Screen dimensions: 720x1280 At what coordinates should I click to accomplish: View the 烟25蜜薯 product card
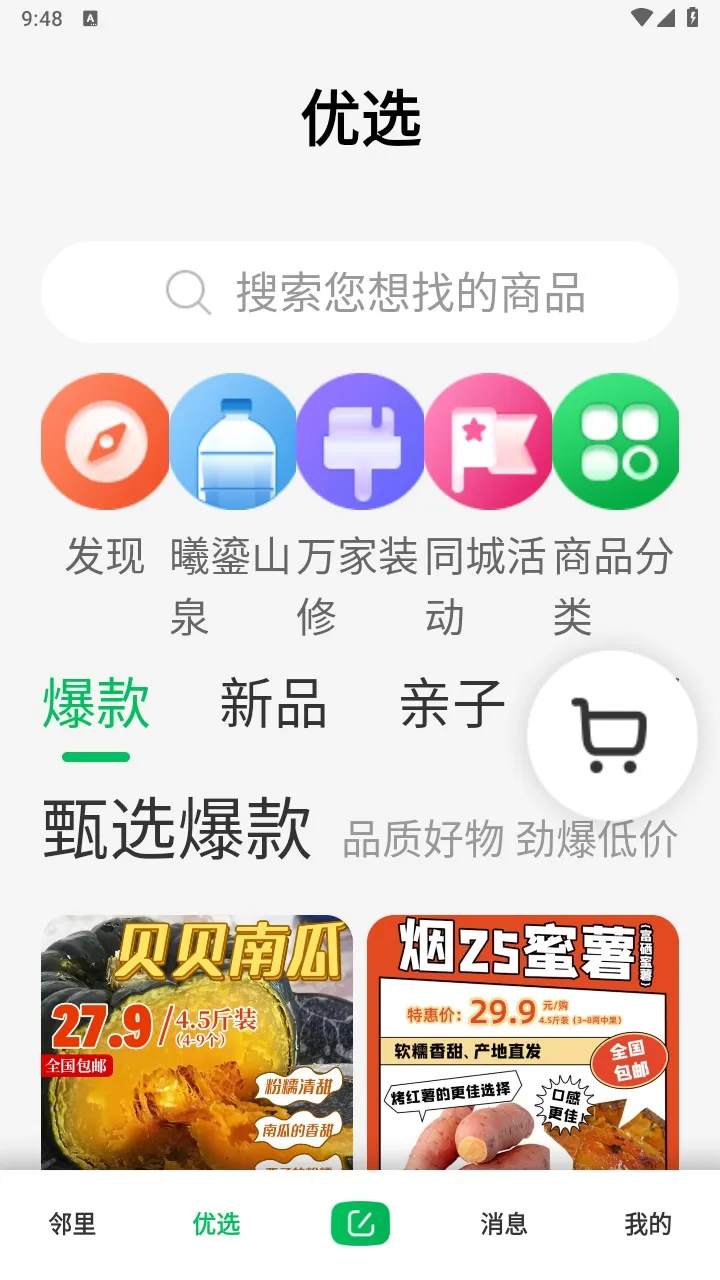pos(523,1040)
